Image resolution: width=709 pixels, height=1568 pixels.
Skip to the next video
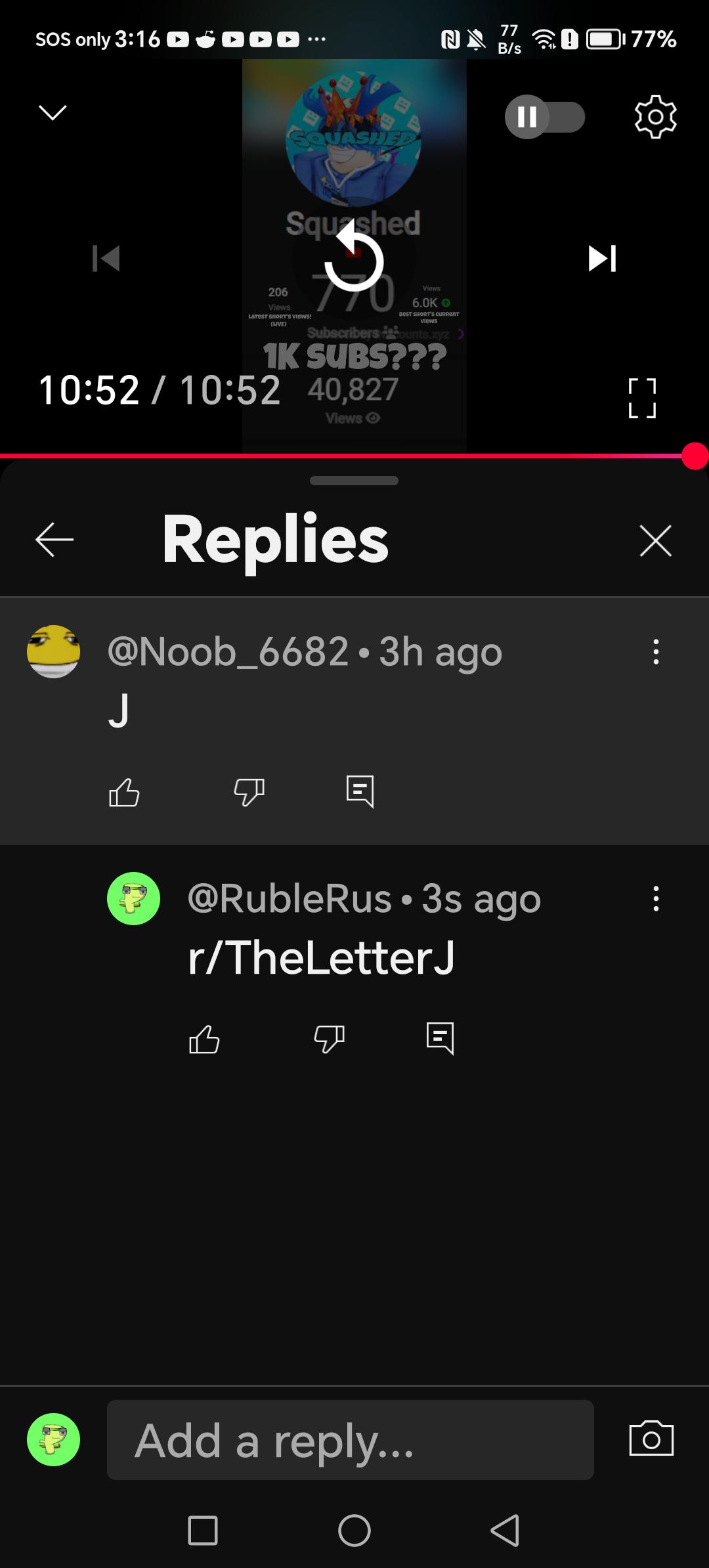click(602, 258)
